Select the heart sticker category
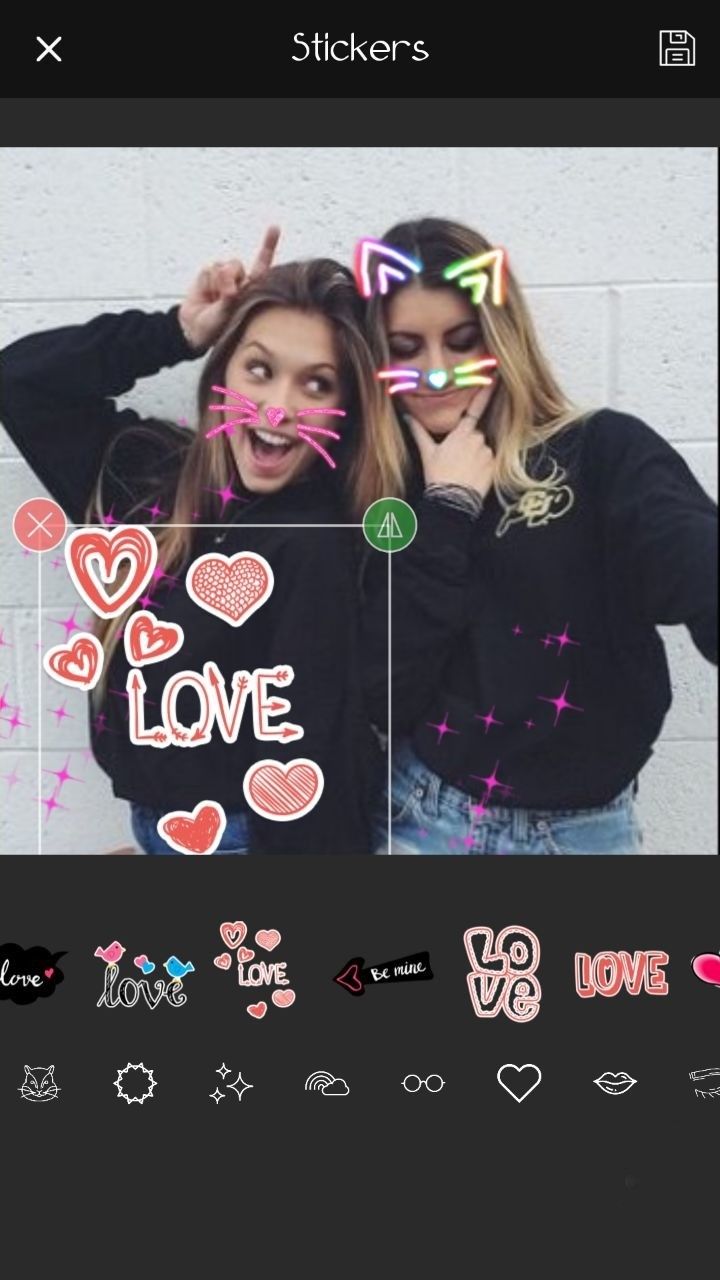720x1280 pixels. (519, 1083)
